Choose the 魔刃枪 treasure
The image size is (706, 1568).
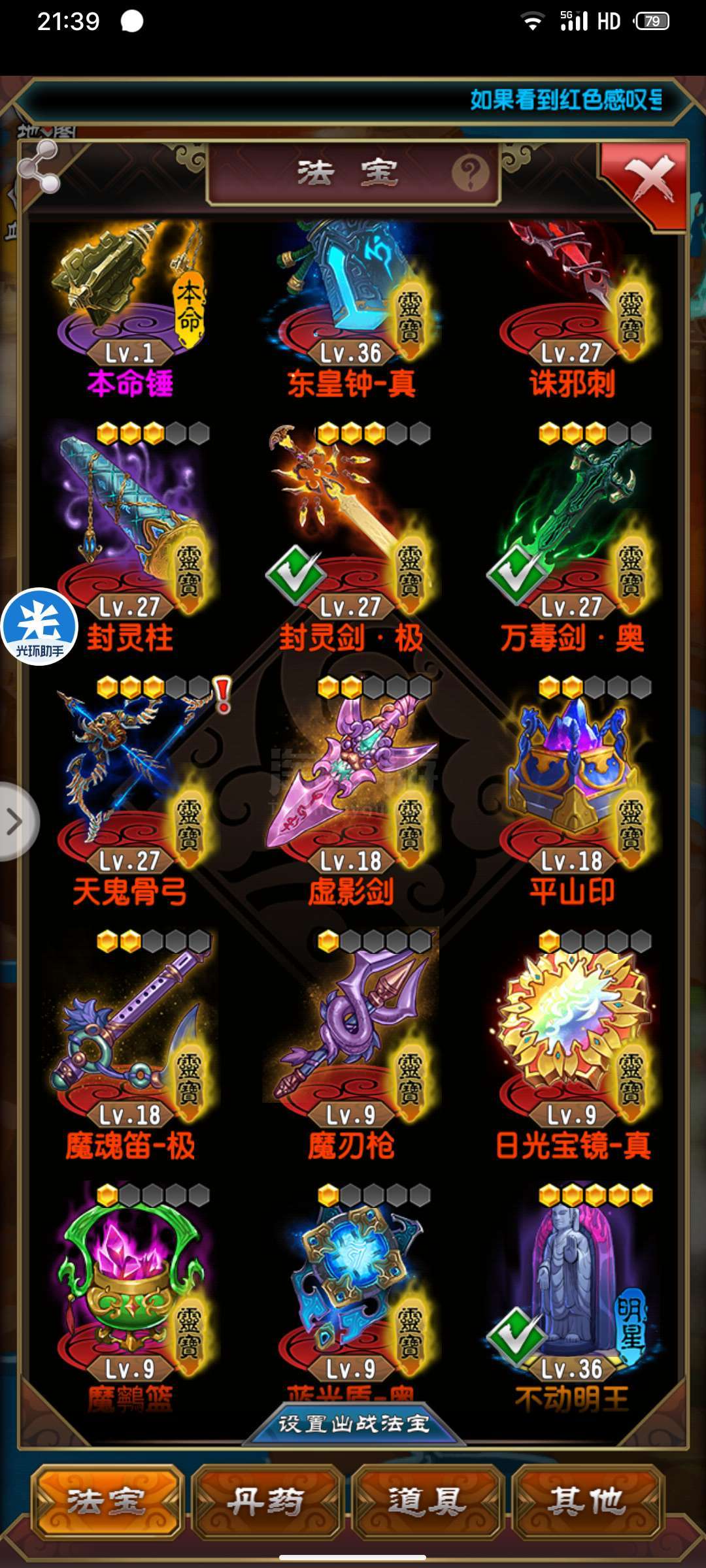point(352,1045)
